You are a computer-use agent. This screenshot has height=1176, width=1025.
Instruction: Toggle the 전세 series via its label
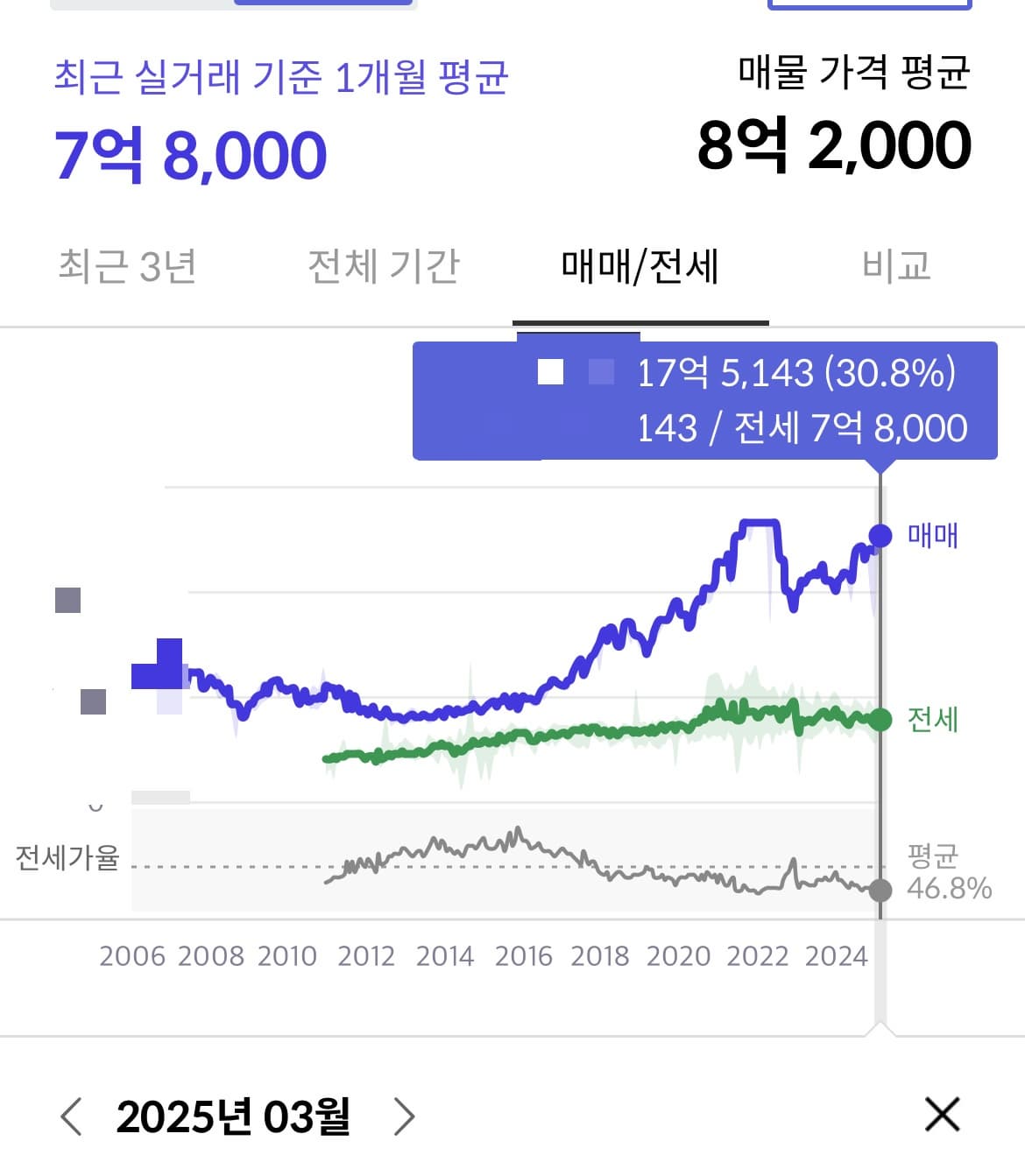[x=930, y=720]
